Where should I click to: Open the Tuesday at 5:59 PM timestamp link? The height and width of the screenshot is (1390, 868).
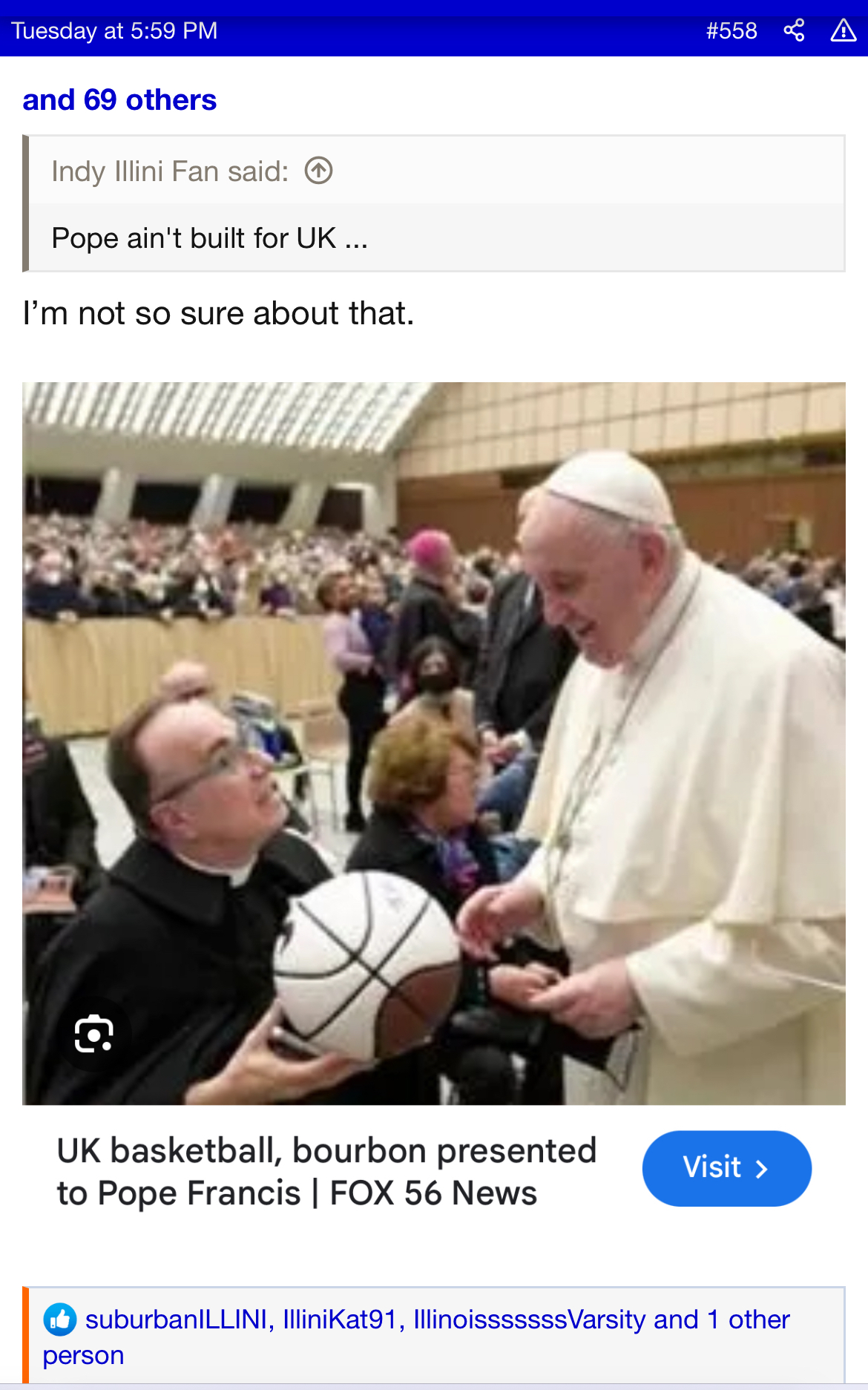pyautogui.click(x=114, y=30)
